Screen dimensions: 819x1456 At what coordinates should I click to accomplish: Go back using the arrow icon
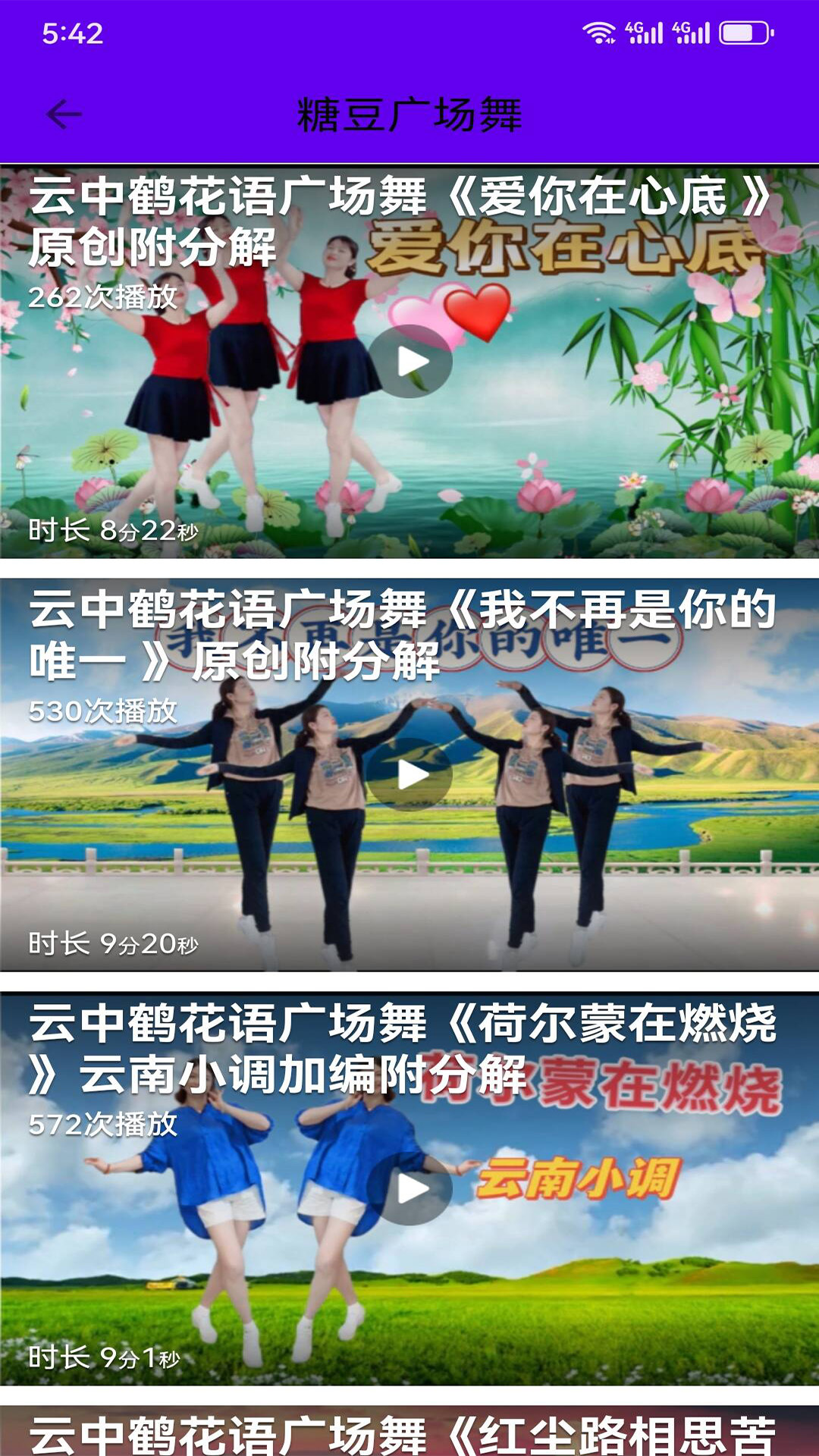[x=64, y=115]
